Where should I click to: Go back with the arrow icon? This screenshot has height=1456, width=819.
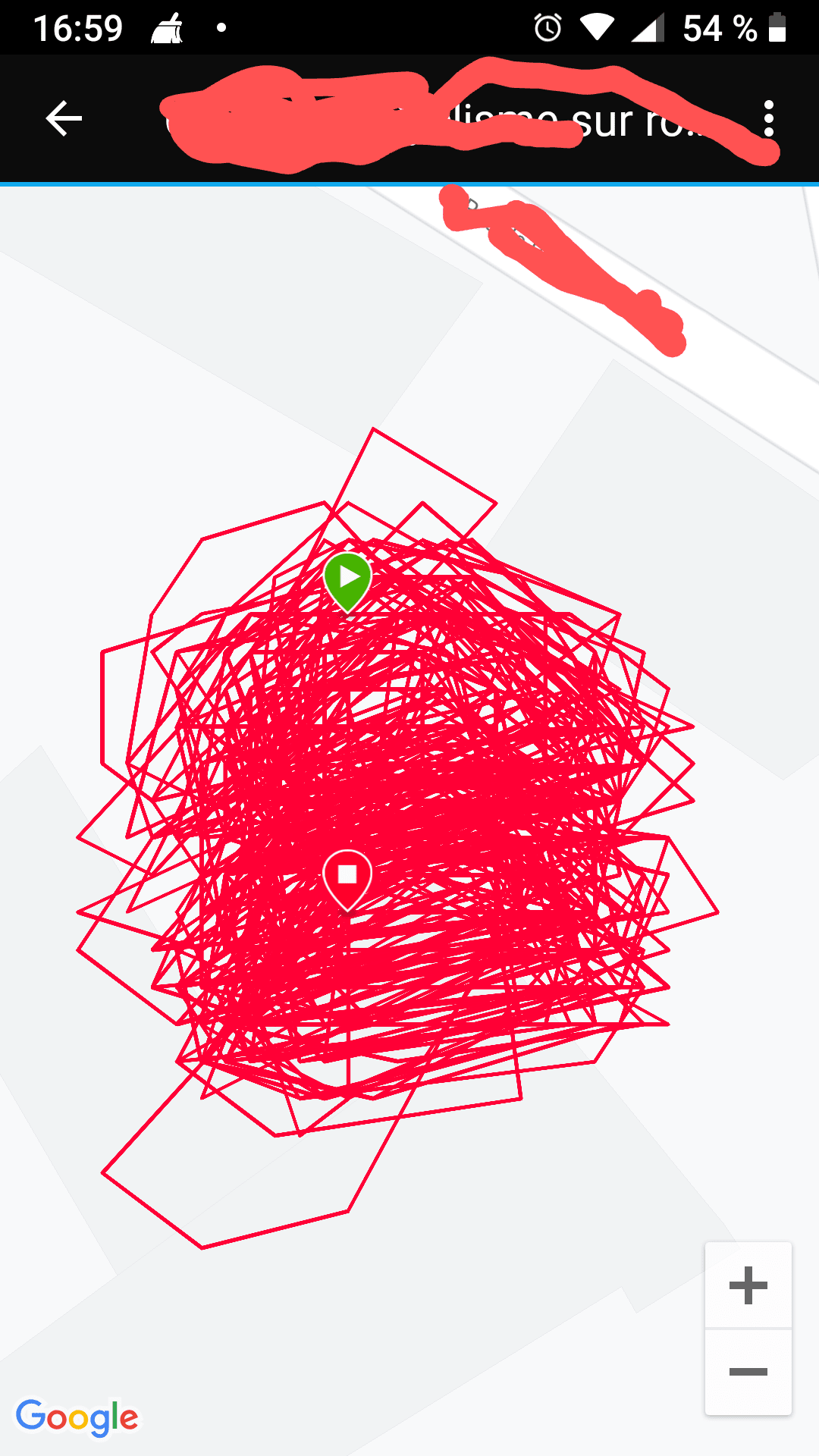click(x=64, y=119)
